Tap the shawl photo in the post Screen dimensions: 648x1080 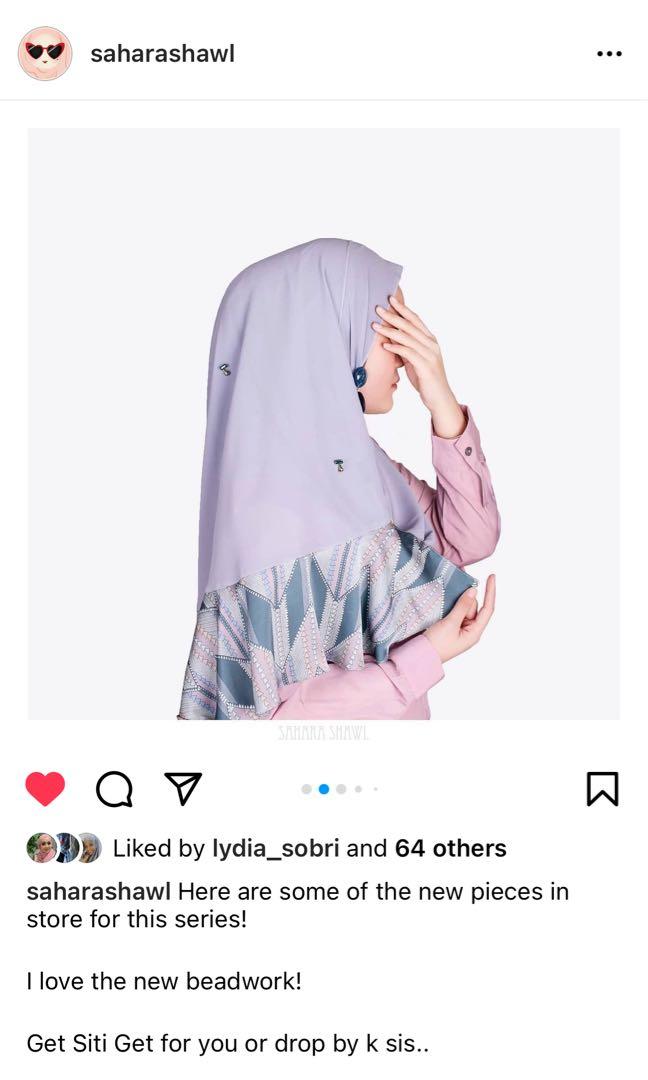pyautogui.click(x=324, y=424)
